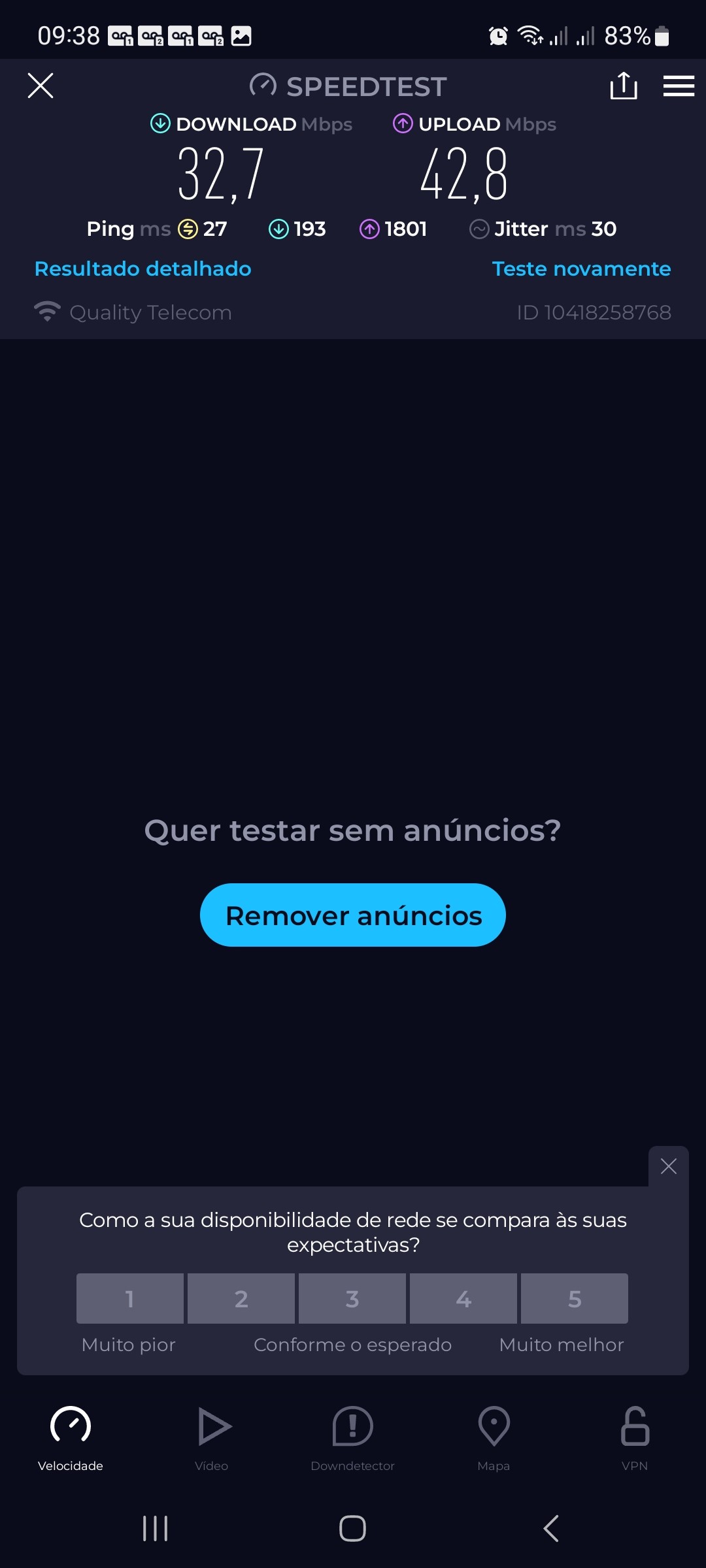Screen dimensions: 706x1568
Task: Tap Teste novamente to rerun the test
Action: pos(581,269)
